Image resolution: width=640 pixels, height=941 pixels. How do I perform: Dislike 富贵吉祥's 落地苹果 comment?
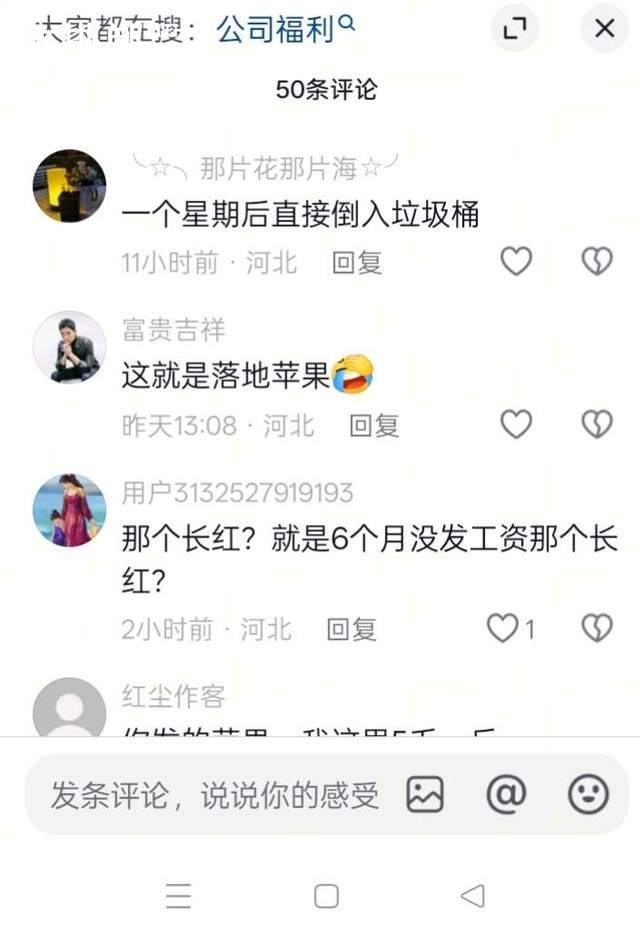597,424
